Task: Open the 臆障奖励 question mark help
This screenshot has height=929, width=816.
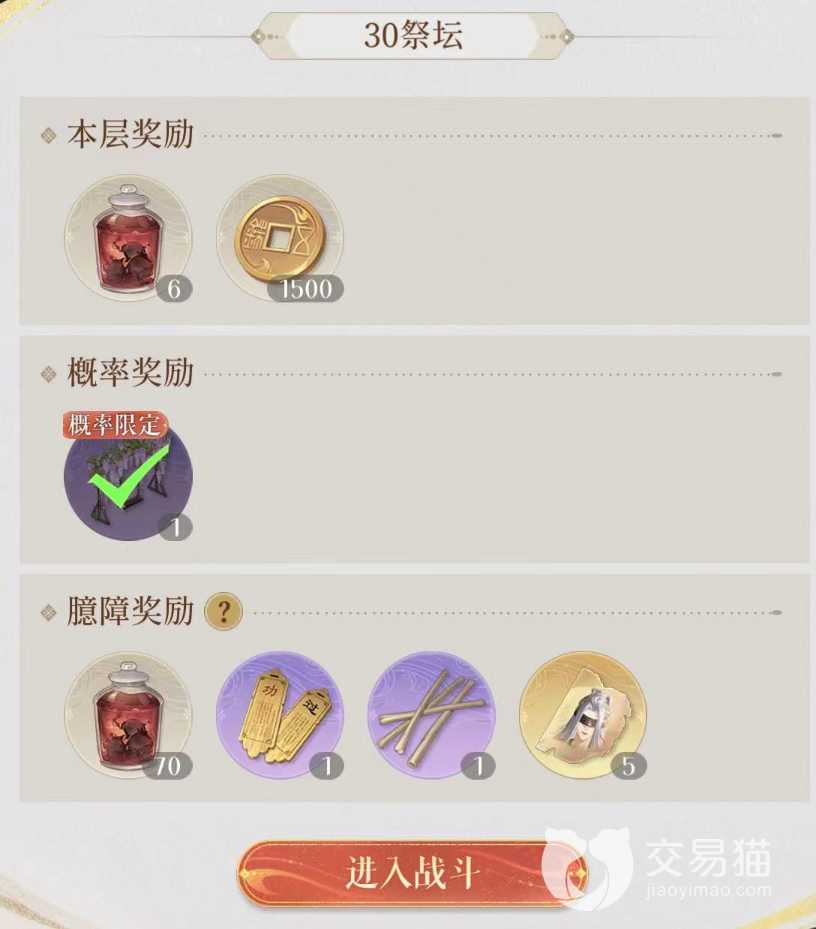Action: pos(223,612)
